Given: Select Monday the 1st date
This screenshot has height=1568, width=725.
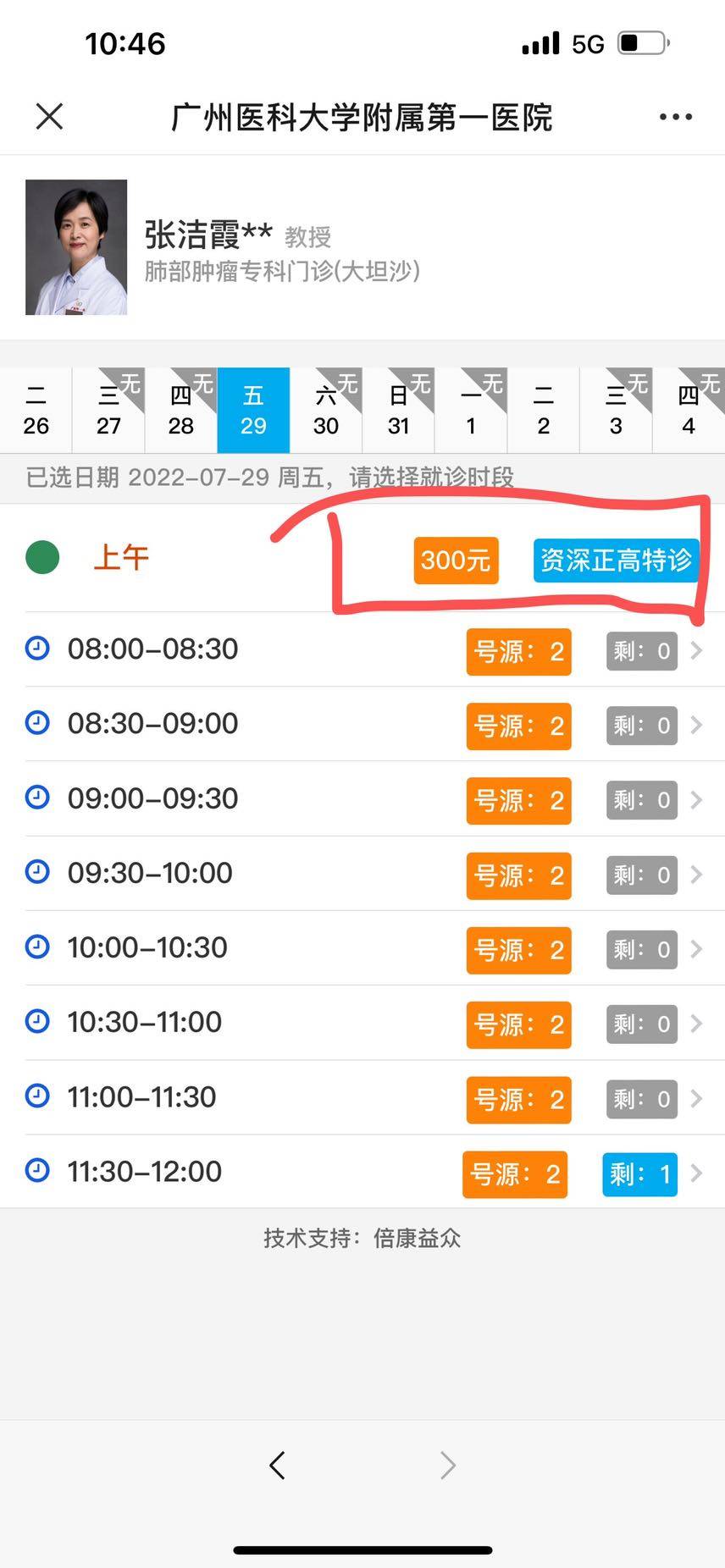Looking at the screenshot, I should [471, 411].
